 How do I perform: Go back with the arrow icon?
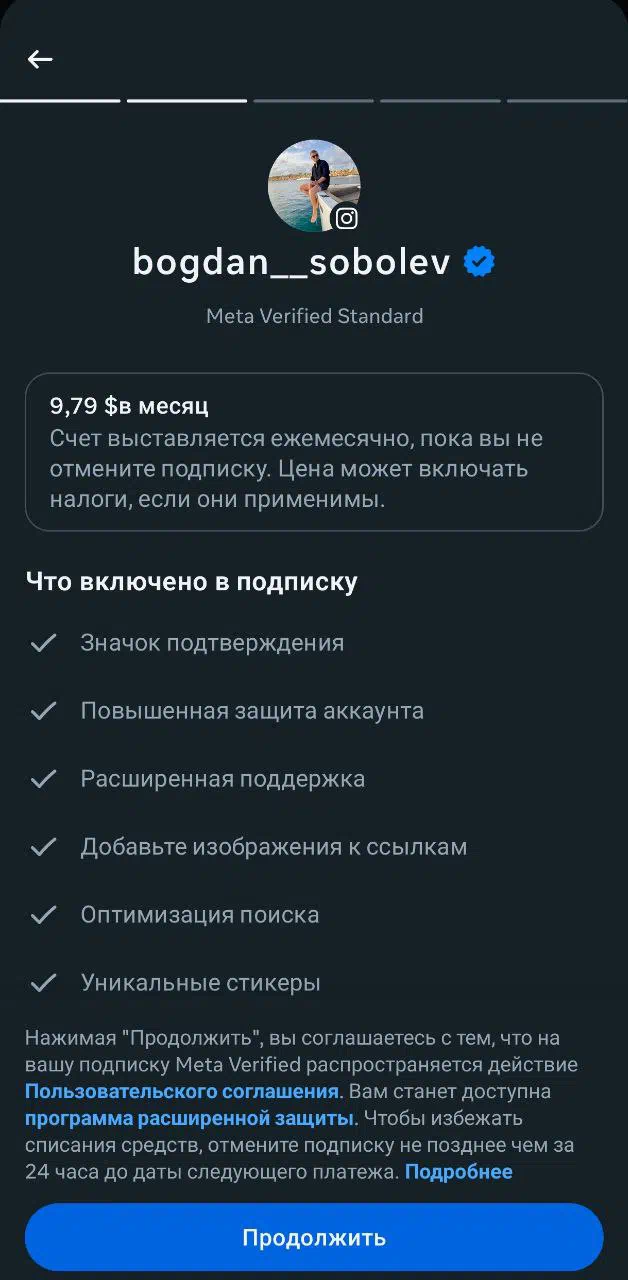[40, 59]
